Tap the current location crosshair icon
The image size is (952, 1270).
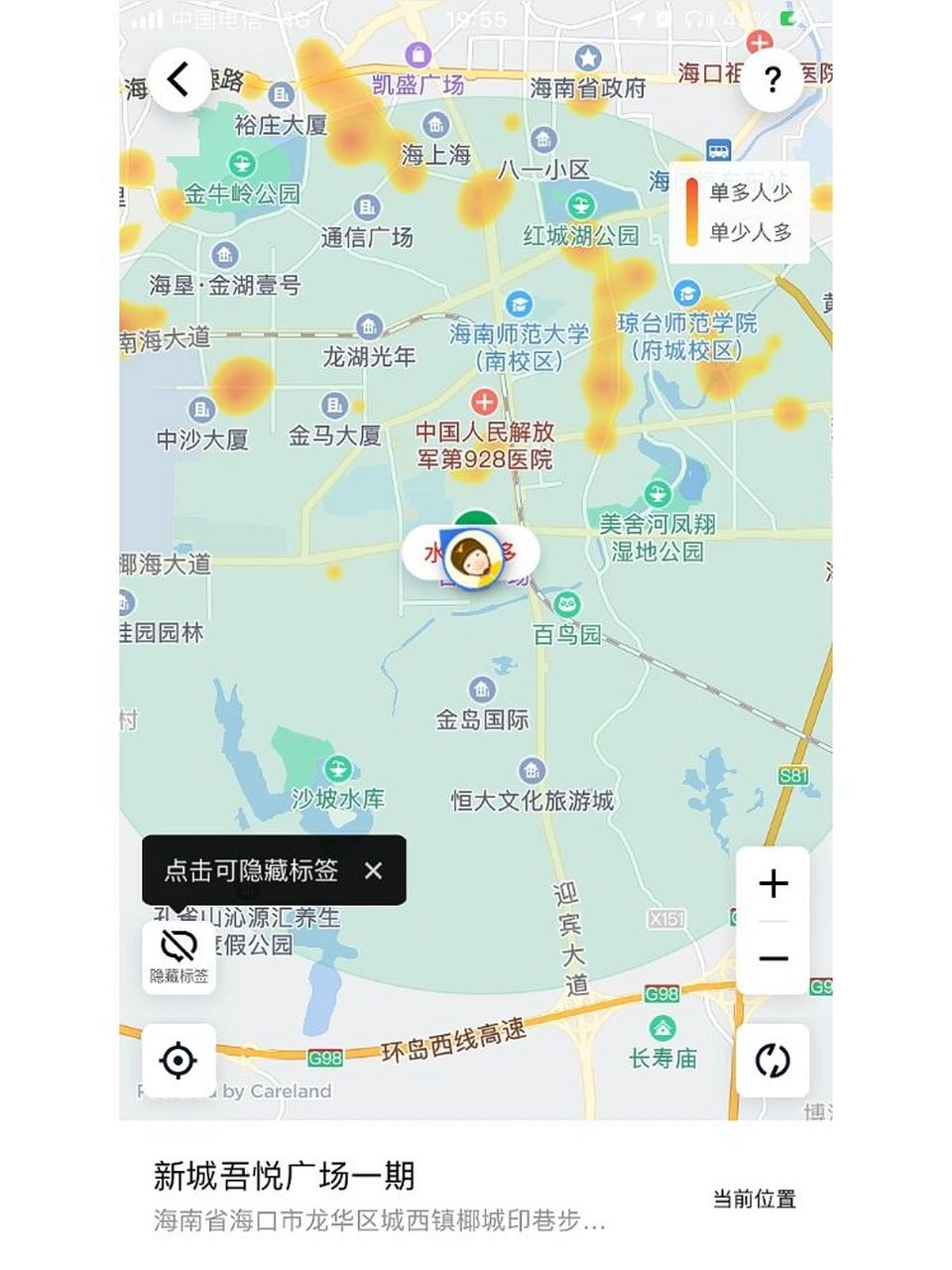point(178,1061)
